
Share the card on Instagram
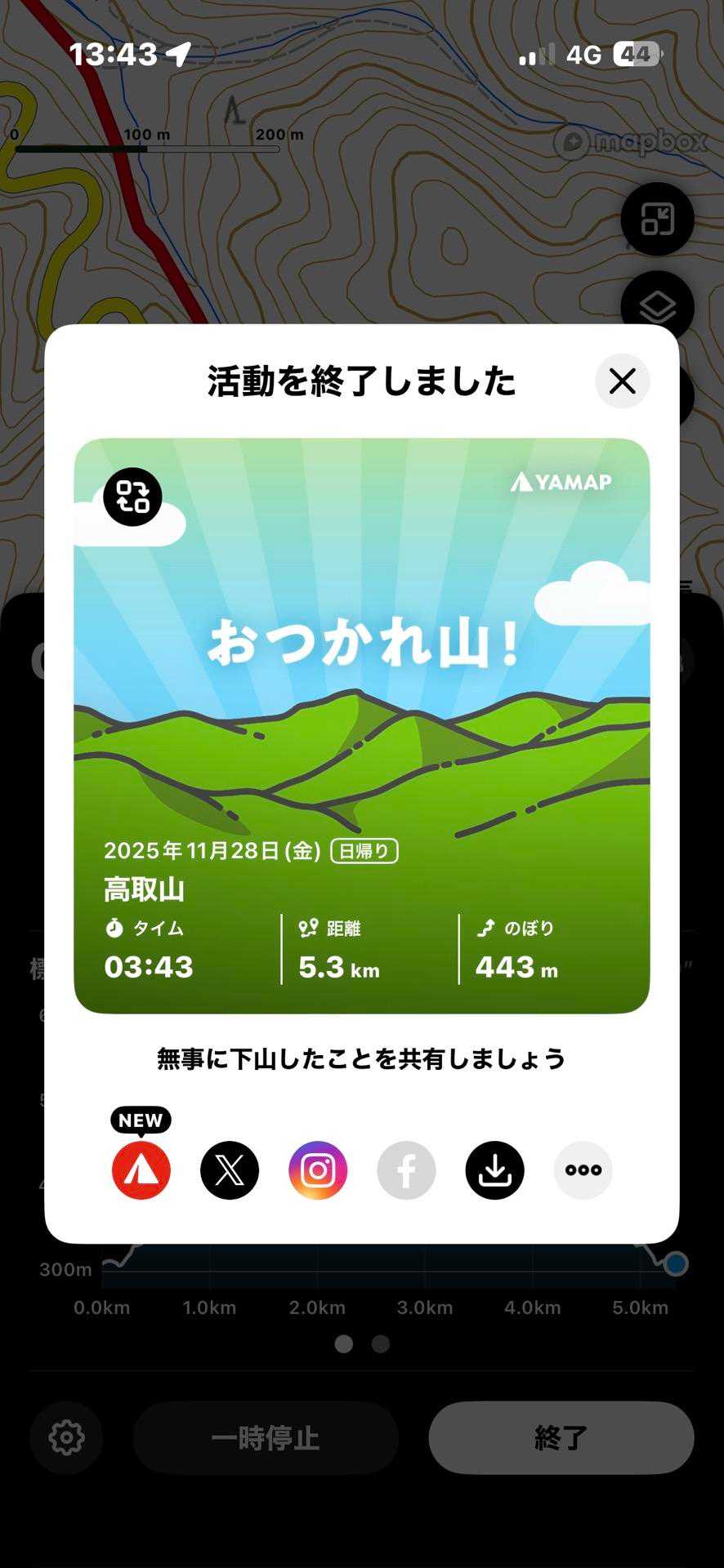[318, 1170]
